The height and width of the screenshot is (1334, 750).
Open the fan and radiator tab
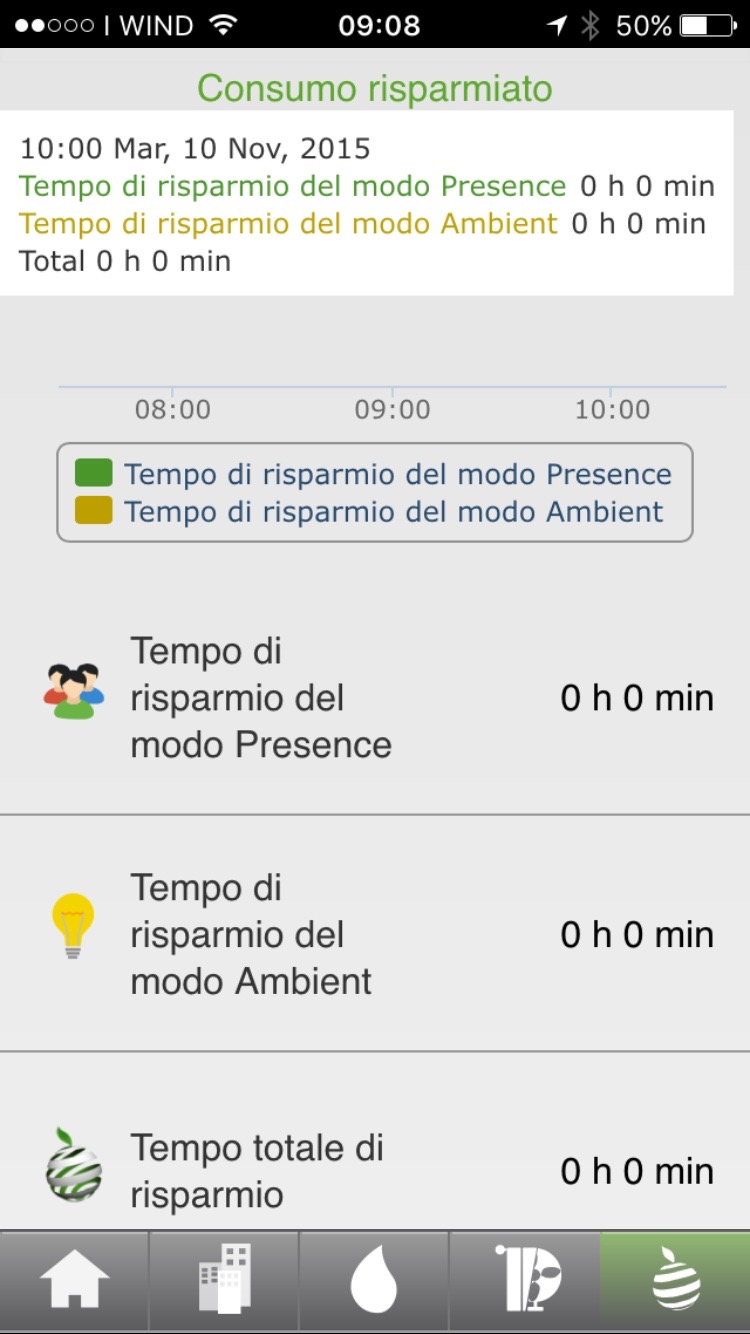click(x=526, y=1281)
